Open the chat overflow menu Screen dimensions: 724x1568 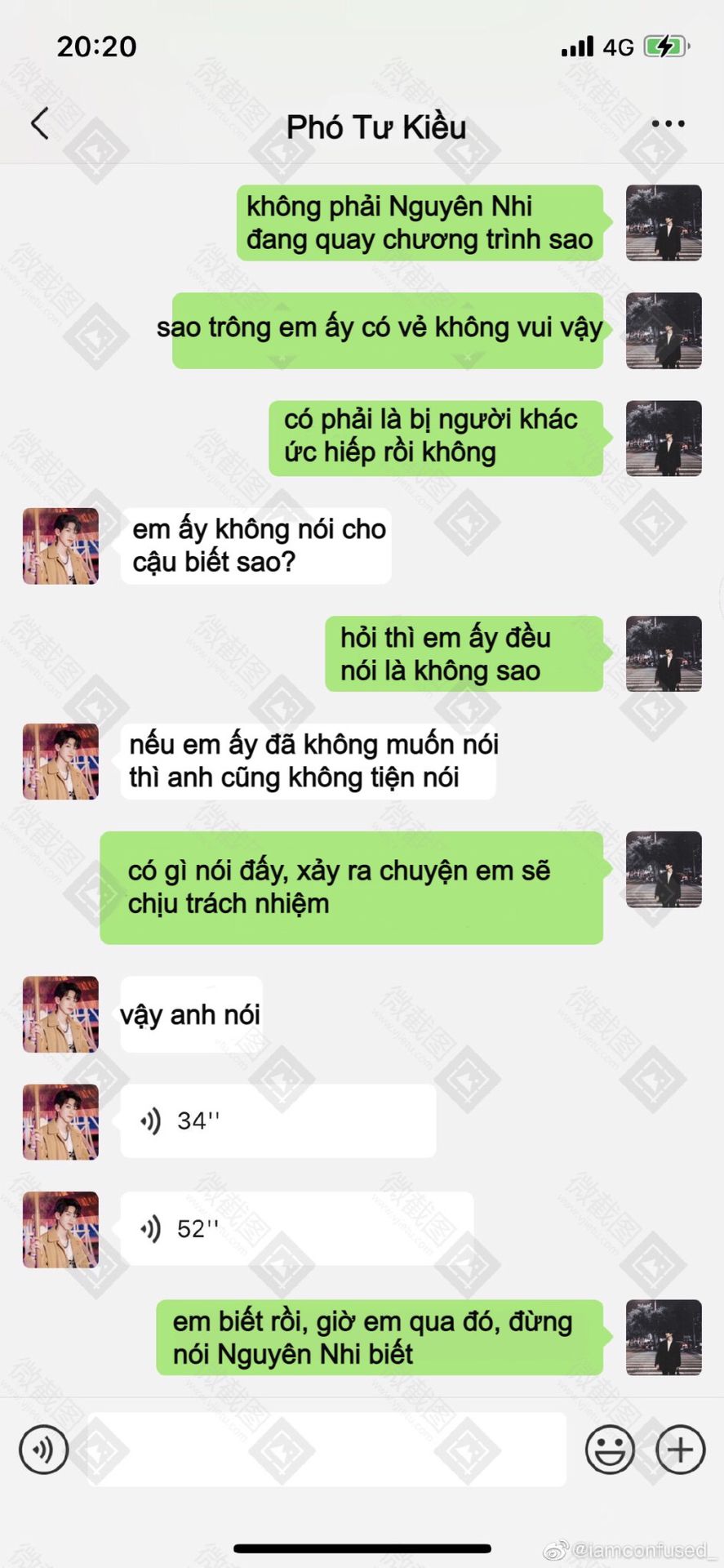(668, 124)
